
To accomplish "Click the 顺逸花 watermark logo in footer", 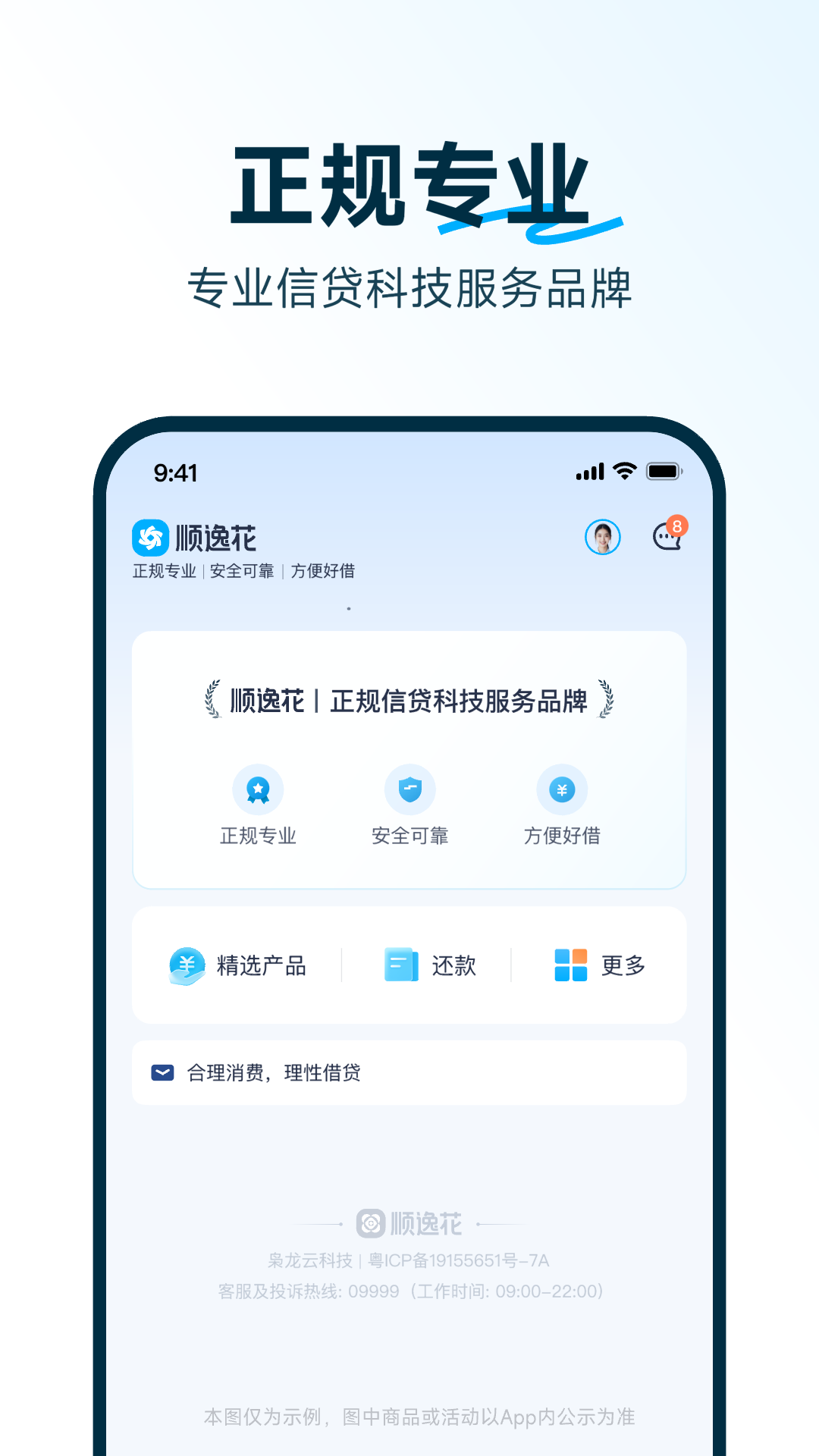I will click(x=409, y=1224).
